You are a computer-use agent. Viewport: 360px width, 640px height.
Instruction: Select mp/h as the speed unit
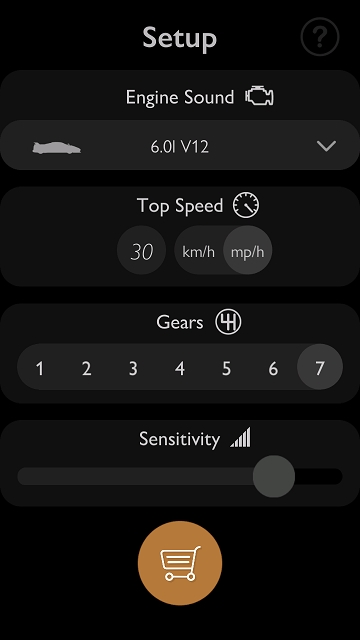pyautogui.click(x=247, y=250)
